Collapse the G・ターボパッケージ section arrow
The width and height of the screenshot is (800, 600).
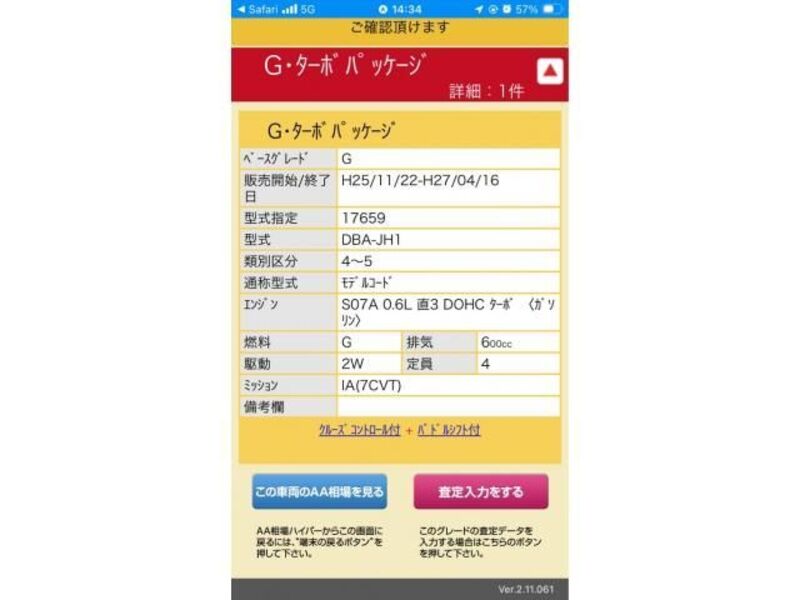(550, 71)
